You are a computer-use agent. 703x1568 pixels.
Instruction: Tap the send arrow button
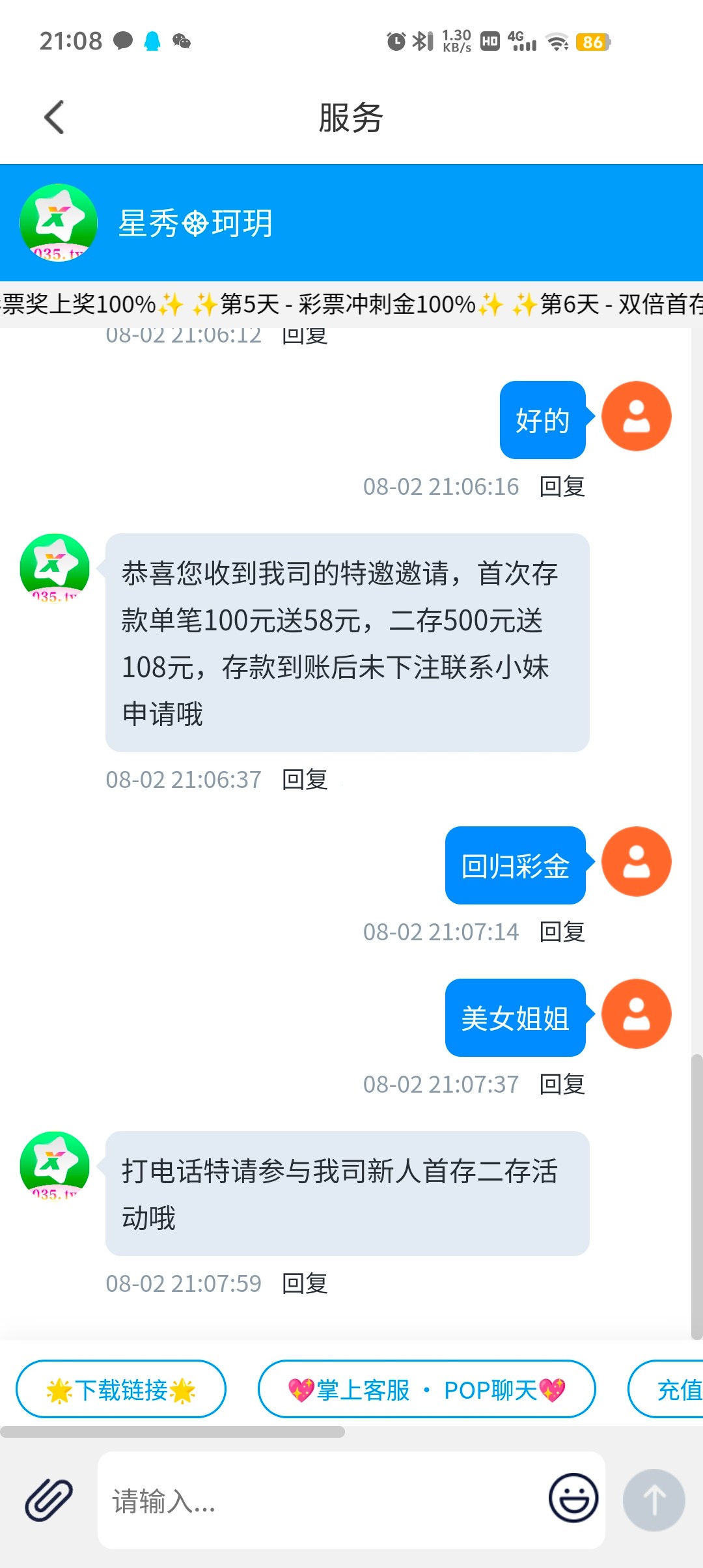pos(654,1500)
